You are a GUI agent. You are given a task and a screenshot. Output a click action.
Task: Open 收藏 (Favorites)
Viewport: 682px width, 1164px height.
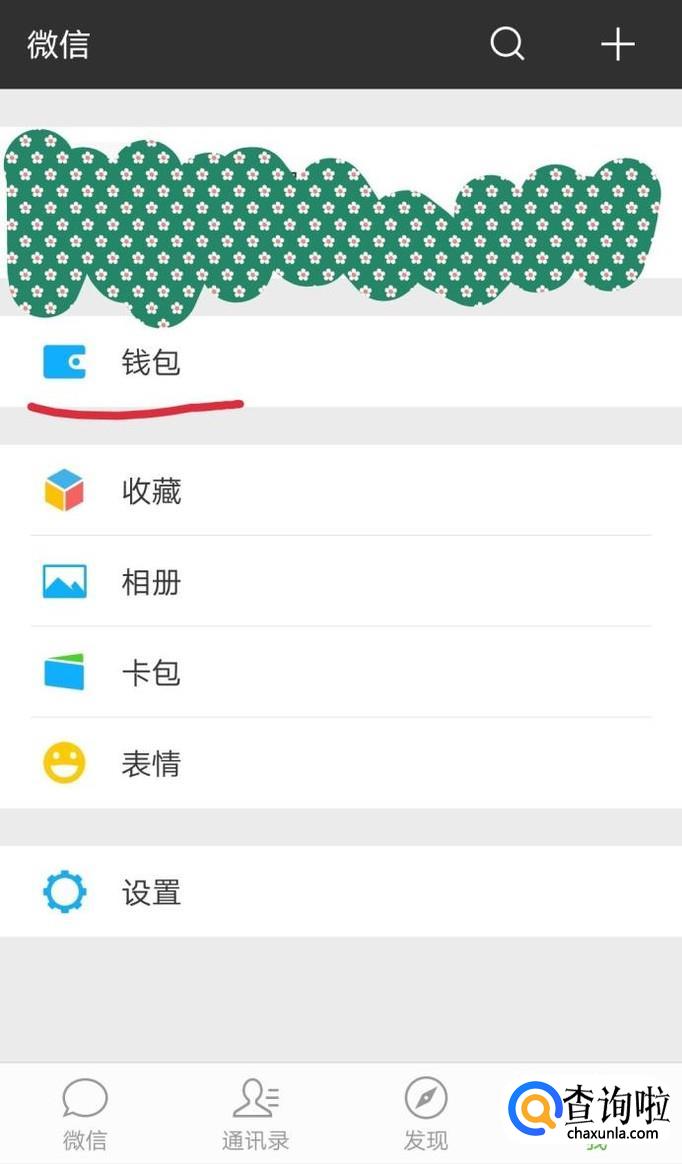[150, 491]
